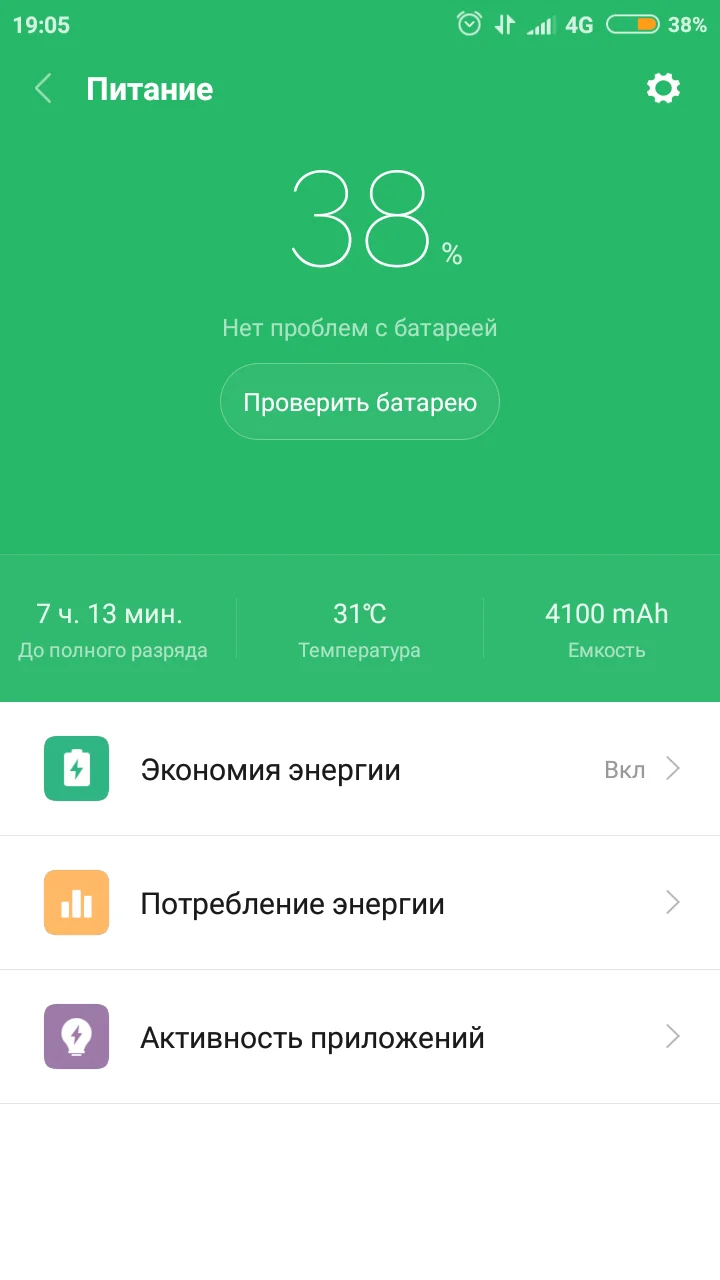Image resolution: width=720 pixels, height=1280 pixels.
Task: Select the 4100 mAh capacity stat
Action: (606, 628)
